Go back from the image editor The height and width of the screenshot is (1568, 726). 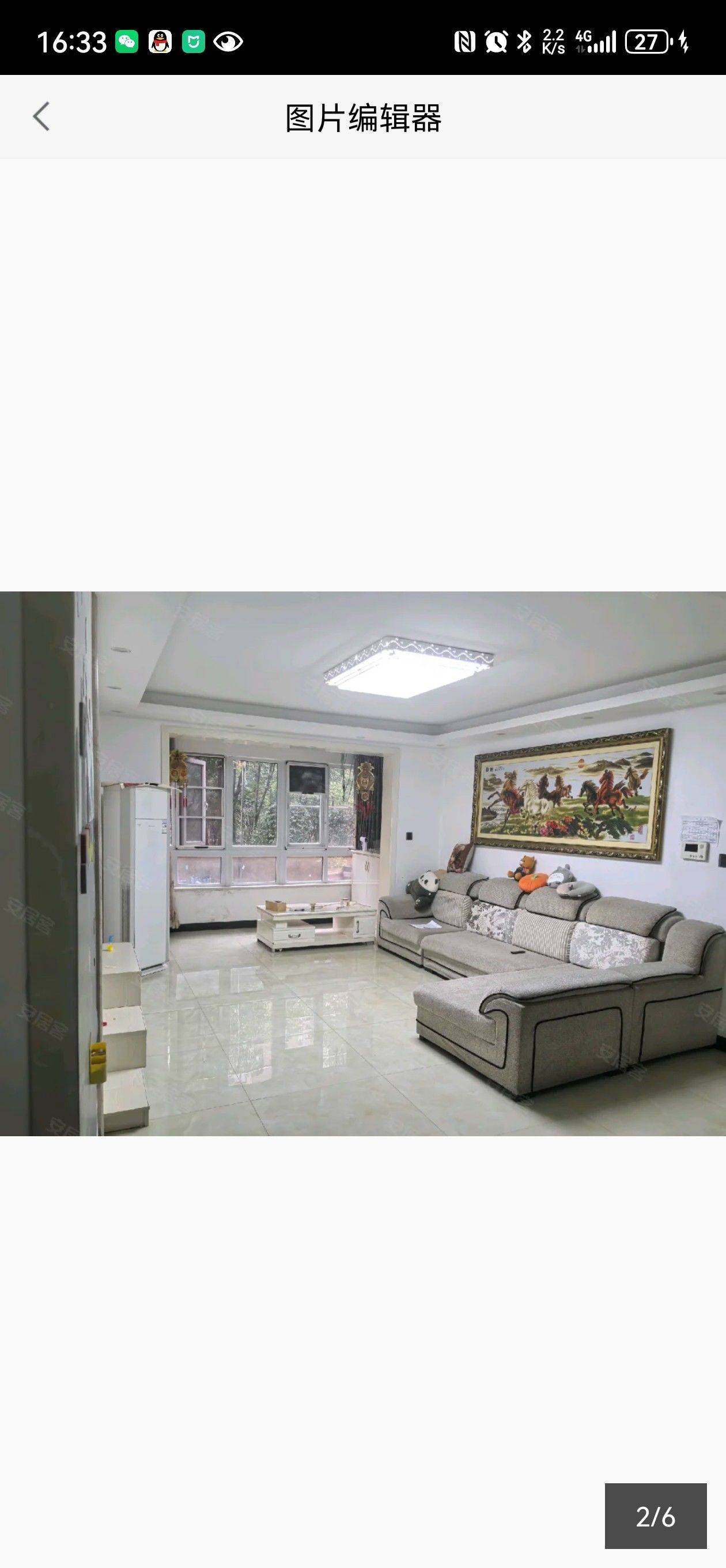pos(41,116)
